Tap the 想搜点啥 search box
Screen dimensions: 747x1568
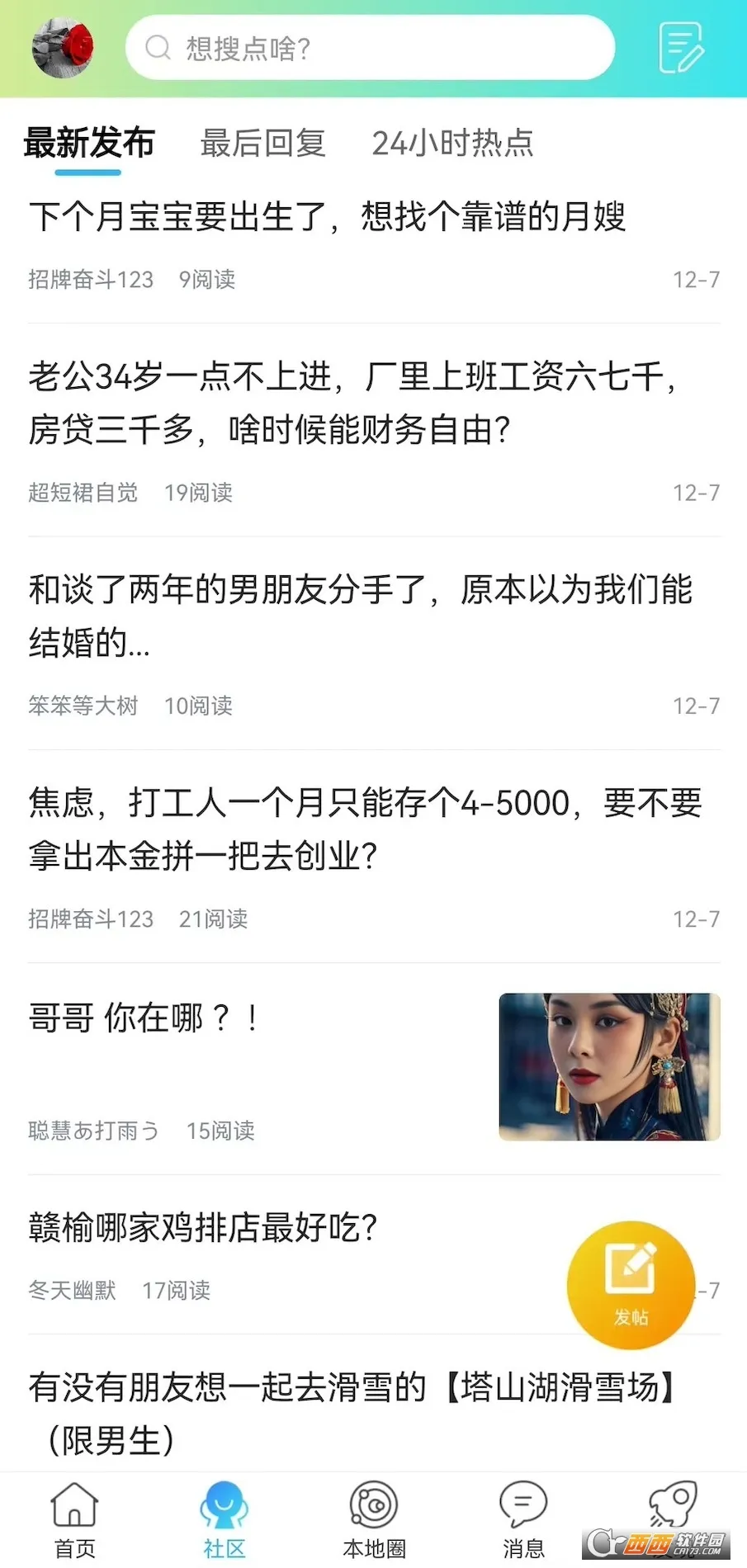tap(370, 48)
